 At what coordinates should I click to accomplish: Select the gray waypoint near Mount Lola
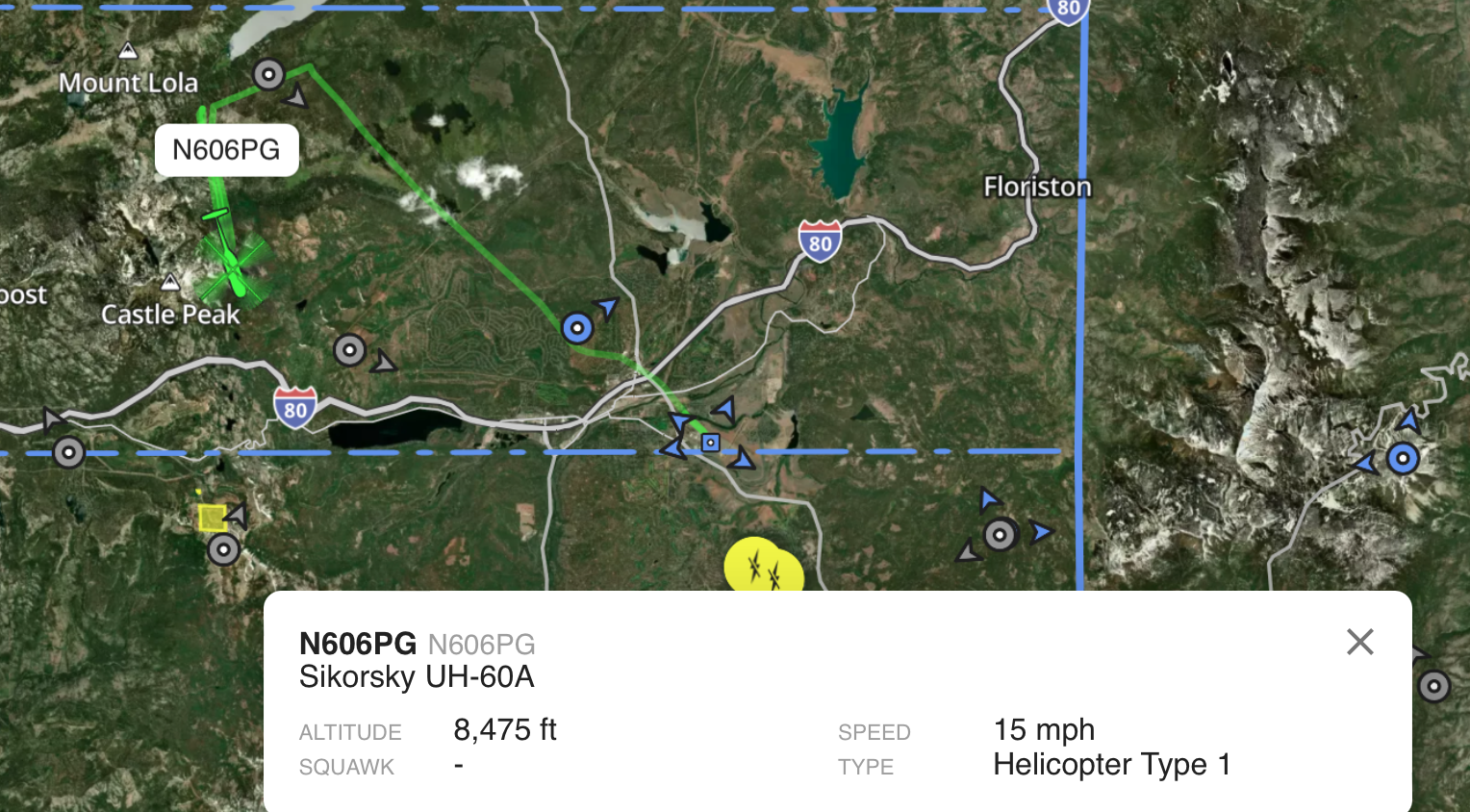pyautogui.click(x=268, y=74)
